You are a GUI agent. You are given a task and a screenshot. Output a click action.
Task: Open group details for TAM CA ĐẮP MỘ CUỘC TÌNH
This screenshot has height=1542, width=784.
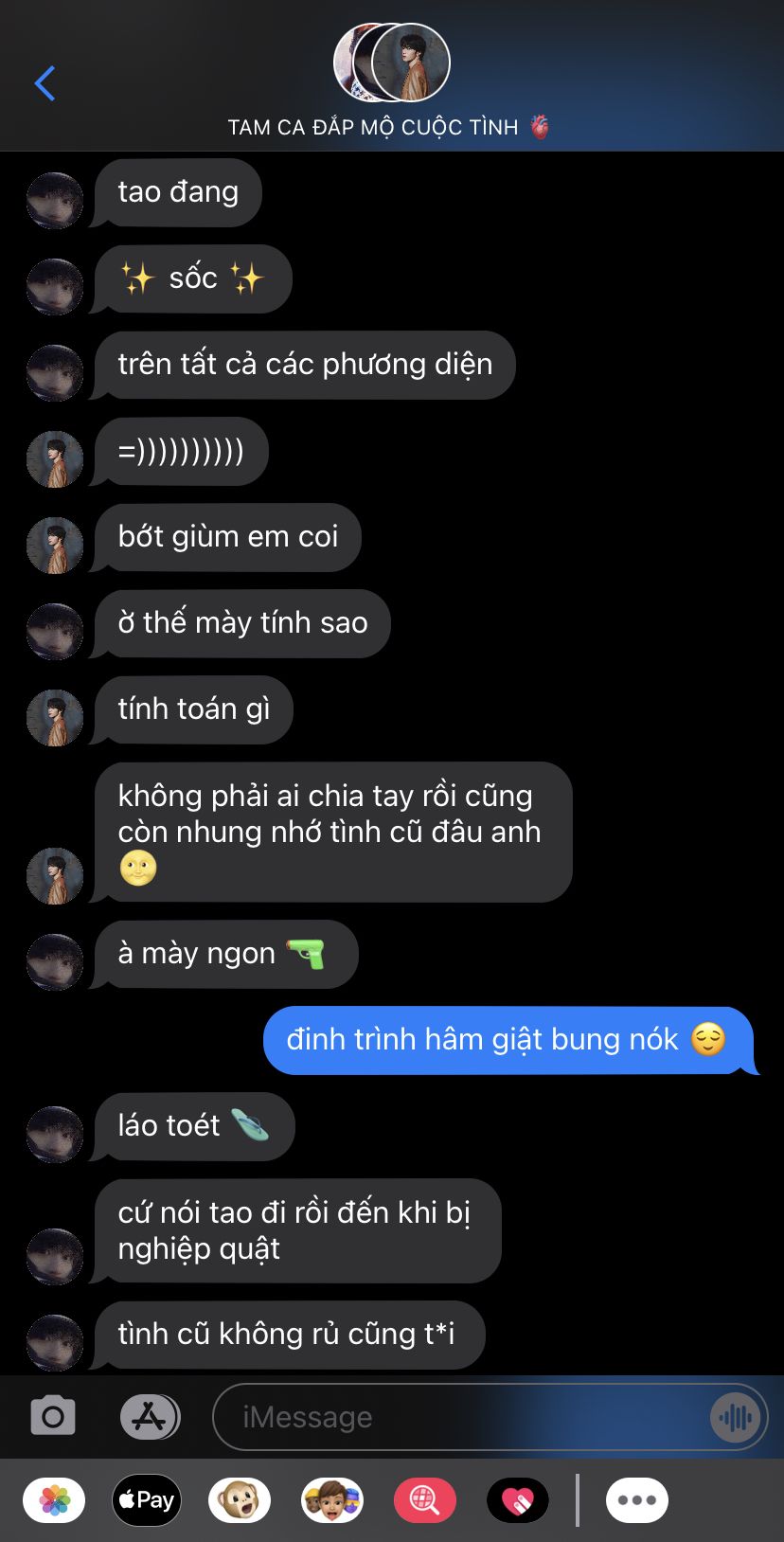pos(390,82)
